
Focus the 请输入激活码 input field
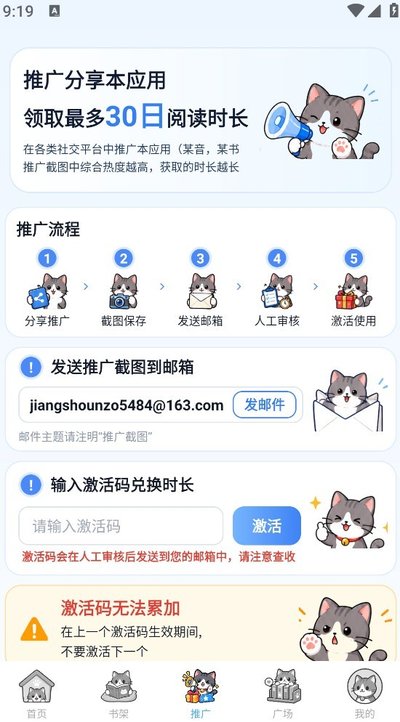point(121,526)
